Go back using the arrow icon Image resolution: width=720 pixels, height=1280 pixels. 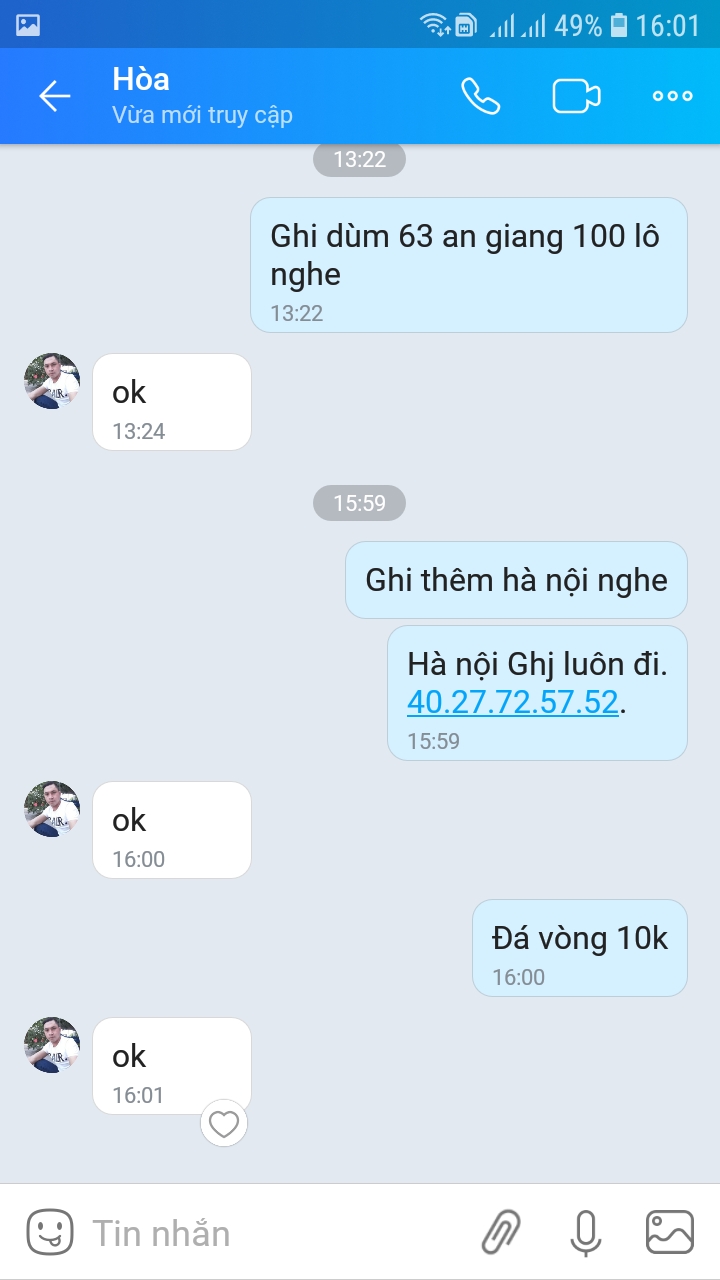[55, 96]
